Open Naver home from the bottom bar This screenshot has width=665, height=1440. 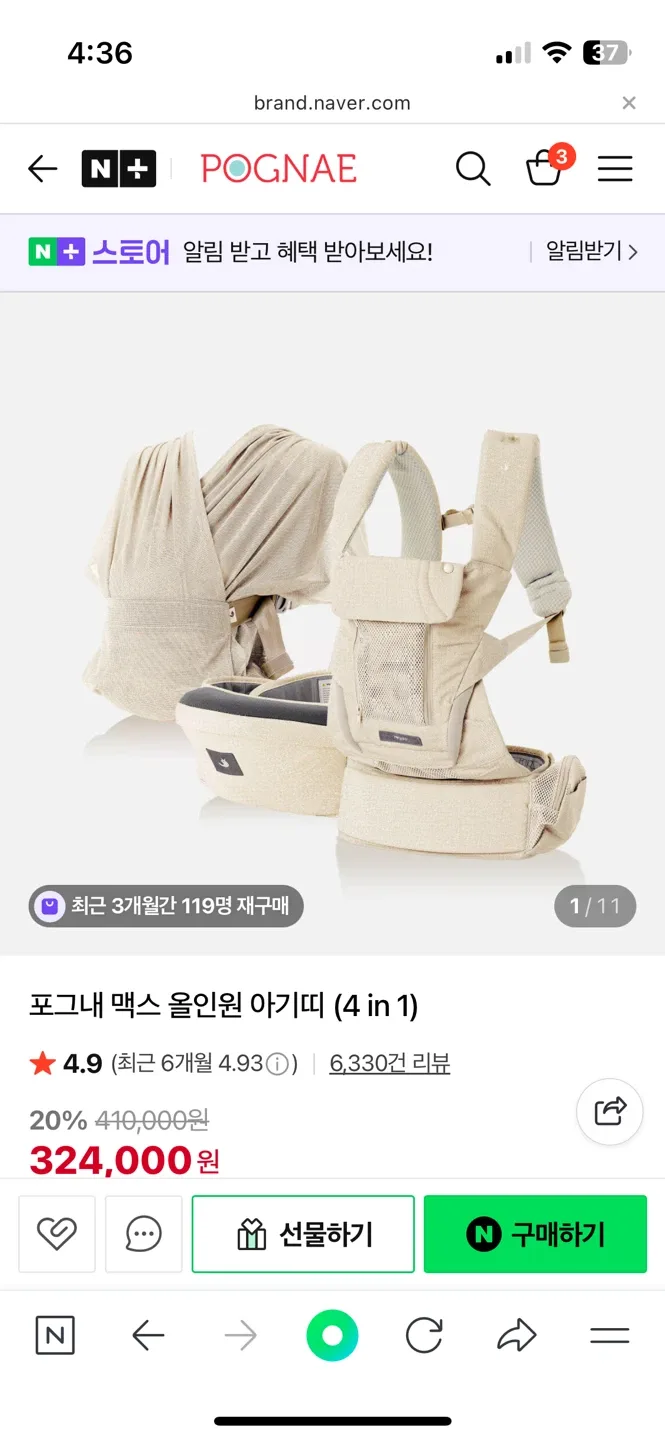pos(55,1335)
